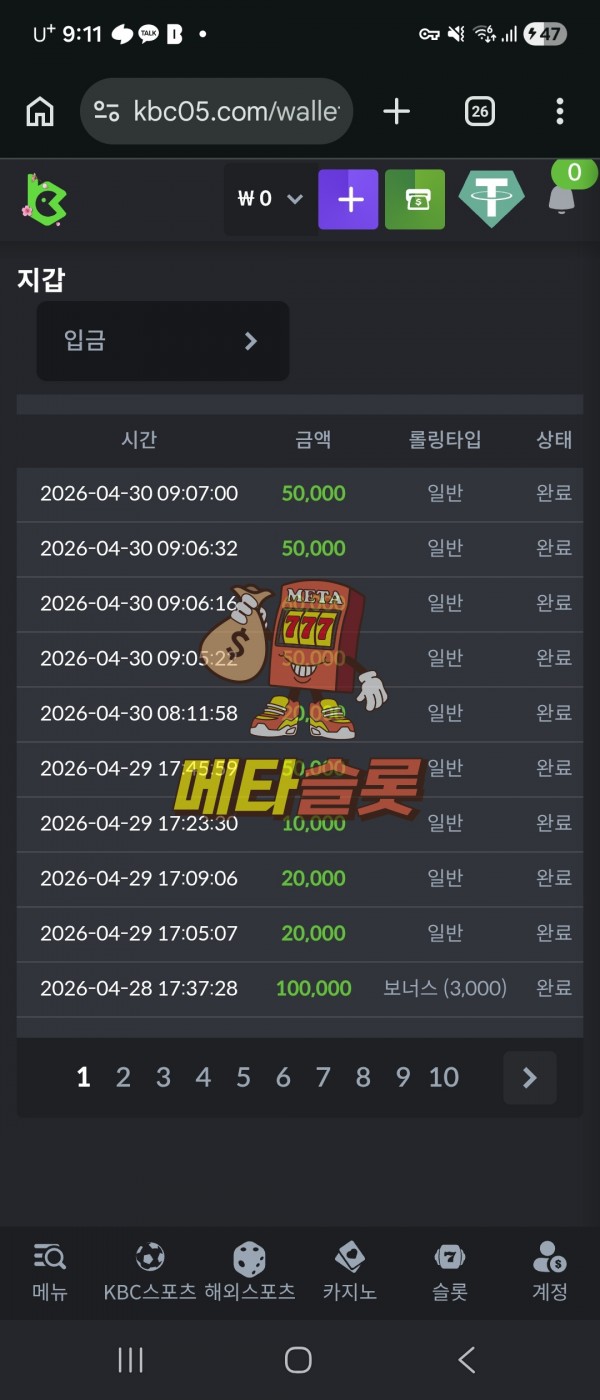
Task: Open the browser overflow menu
Action: coord(559,112)
